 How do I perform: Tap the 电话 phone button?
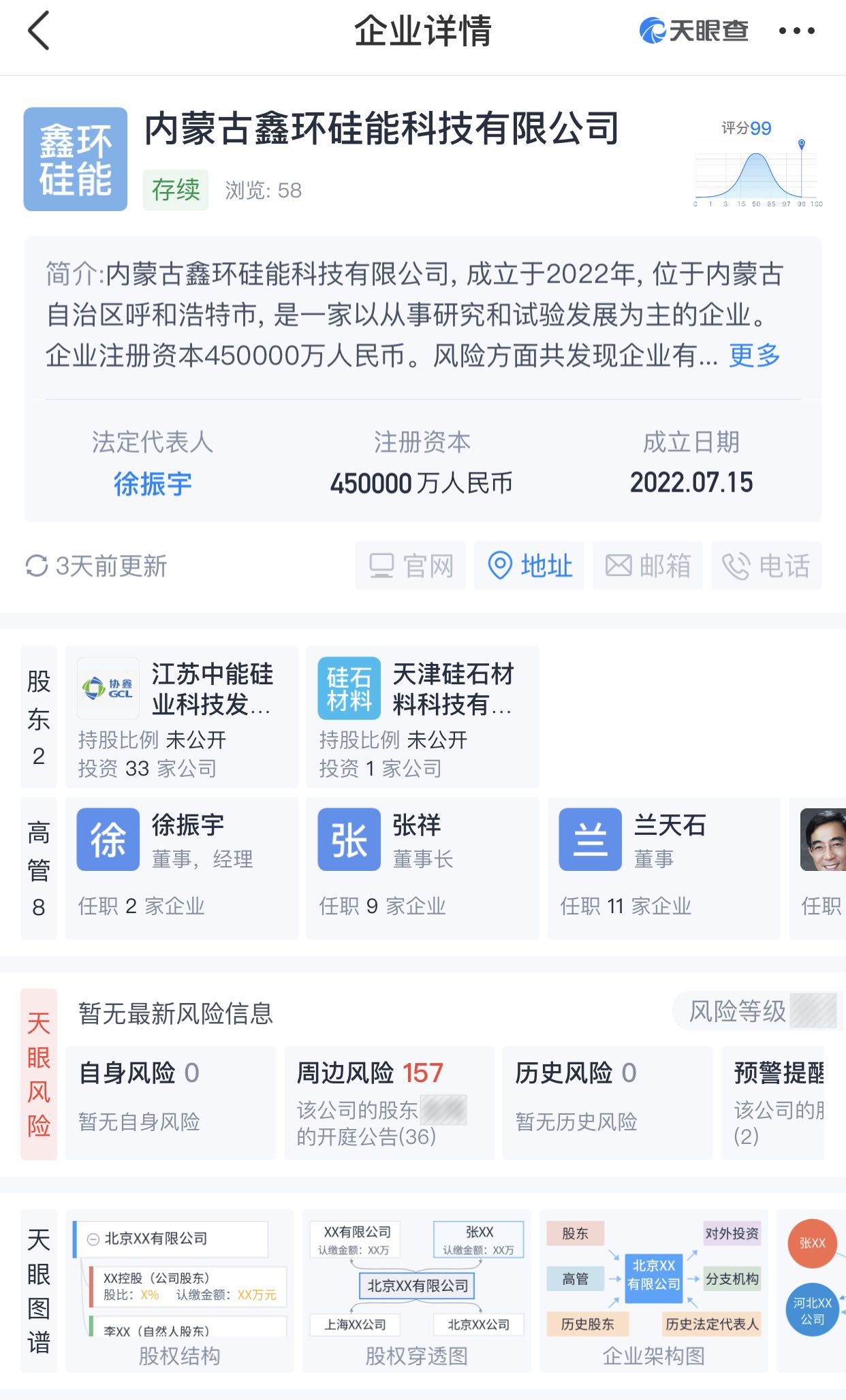point(766,565)
